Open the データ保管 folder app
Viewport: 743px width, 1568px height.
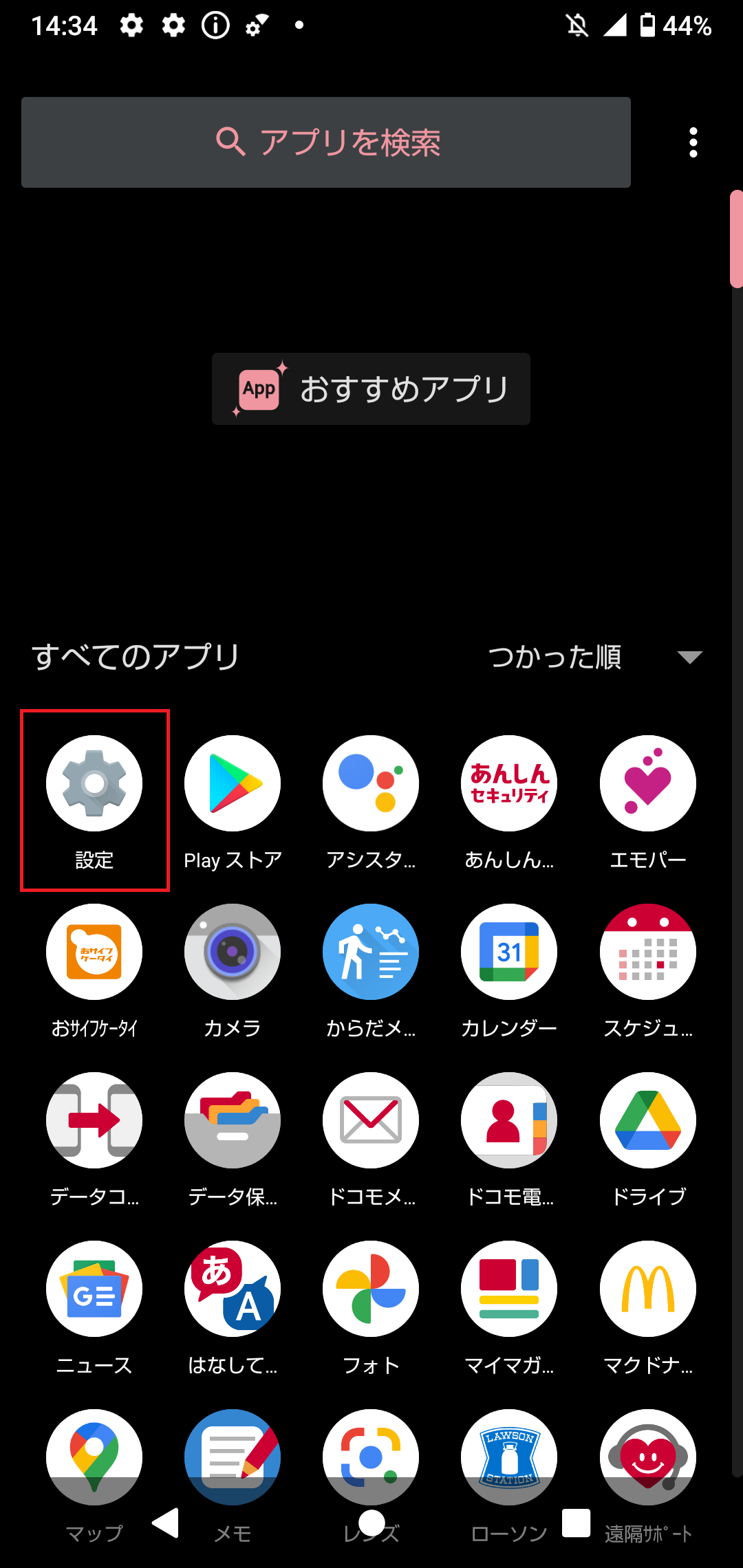point(233,1138)
